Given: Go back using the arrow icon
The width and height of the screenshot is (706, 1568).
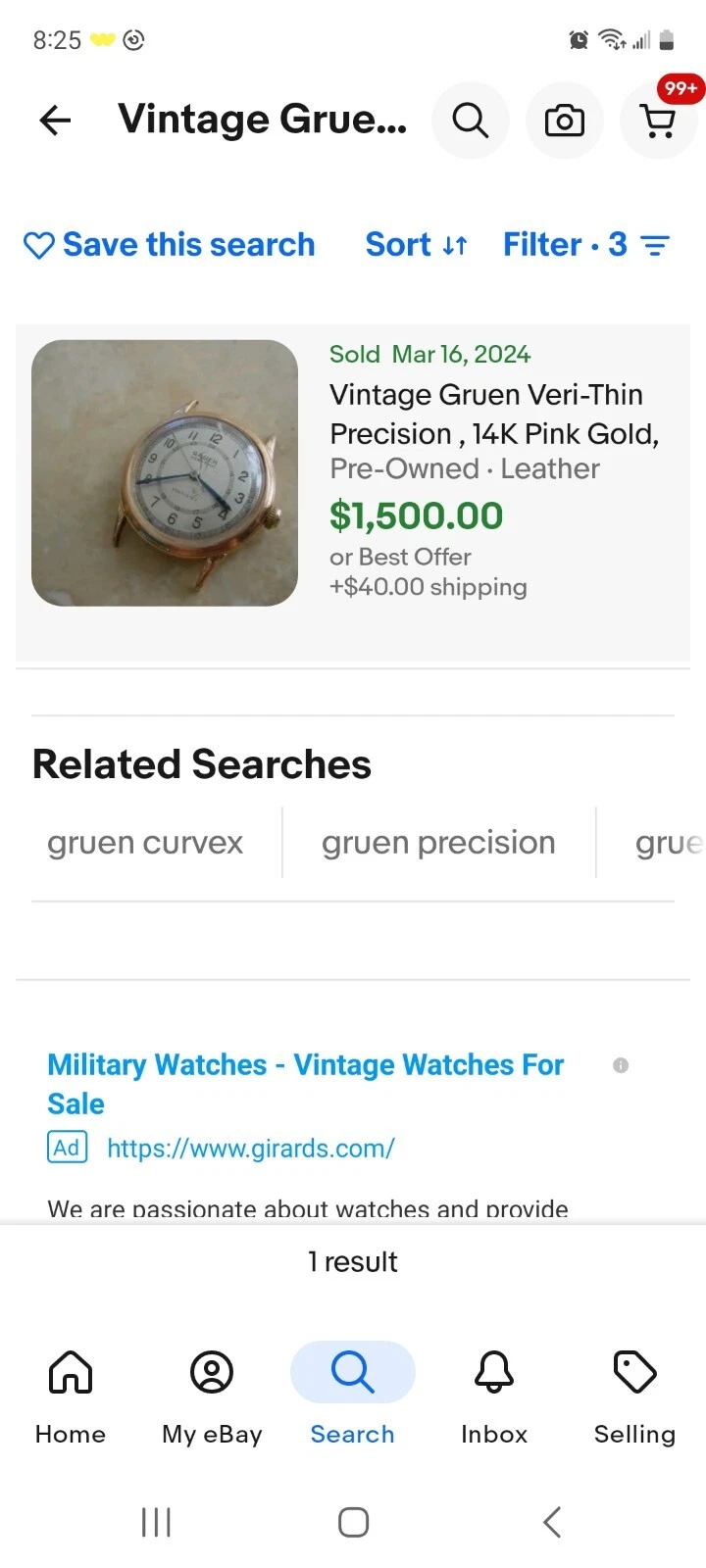Looking at the screenshot, I should pyautogui.click(x=56, y=121).
